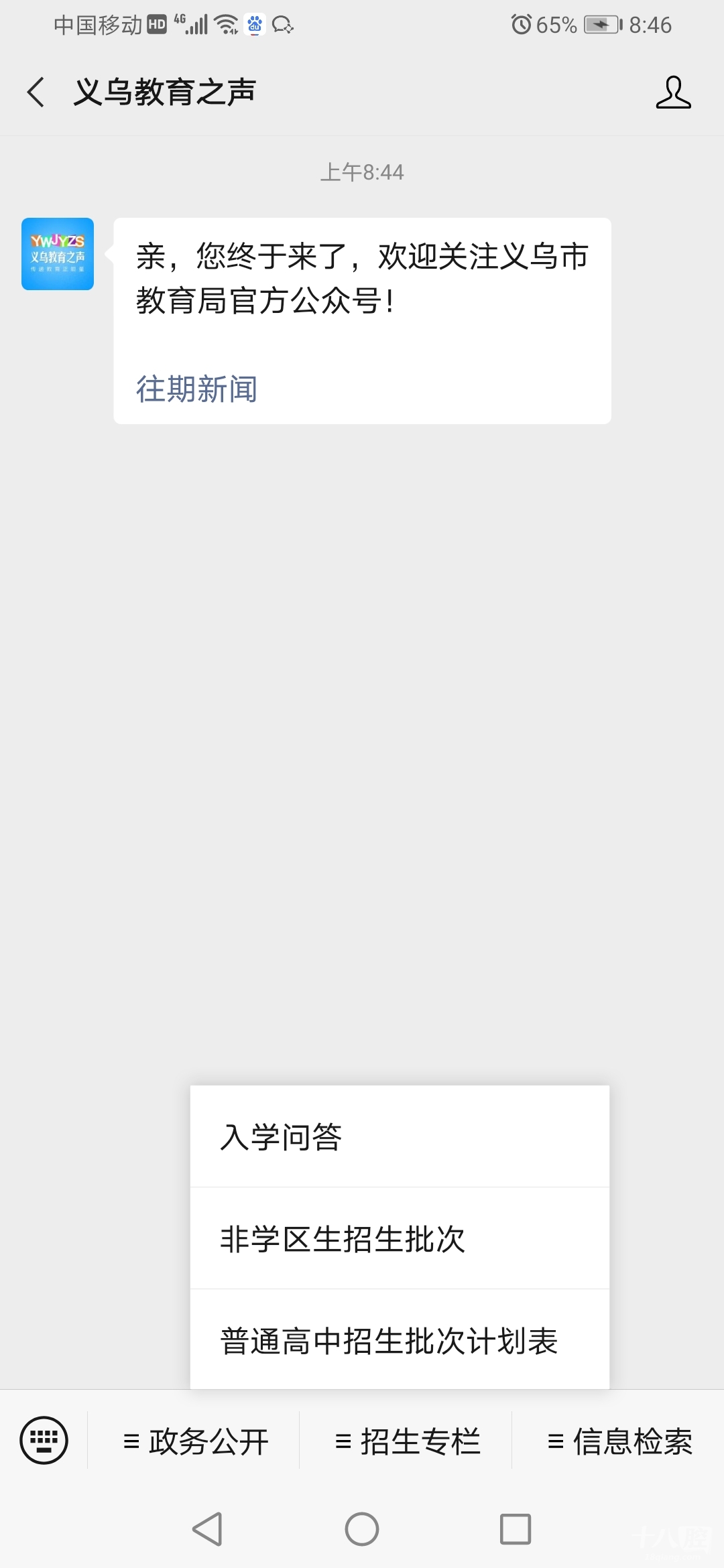Switch to keyboard input mode
Viewport: 724px width, 1568px height.
coord(44,1440)
